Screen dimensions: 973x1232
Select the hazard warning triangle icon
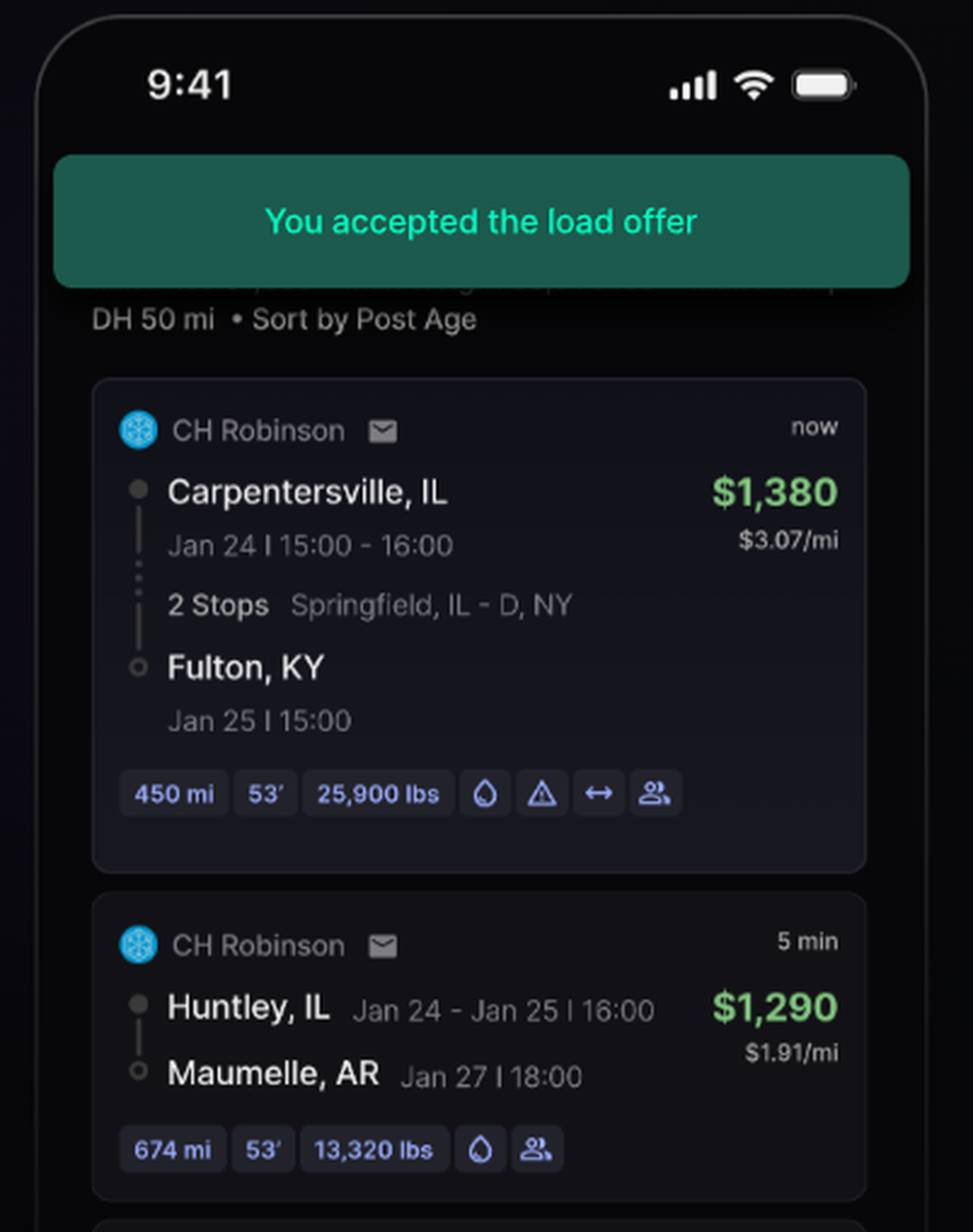pos(542,793)
